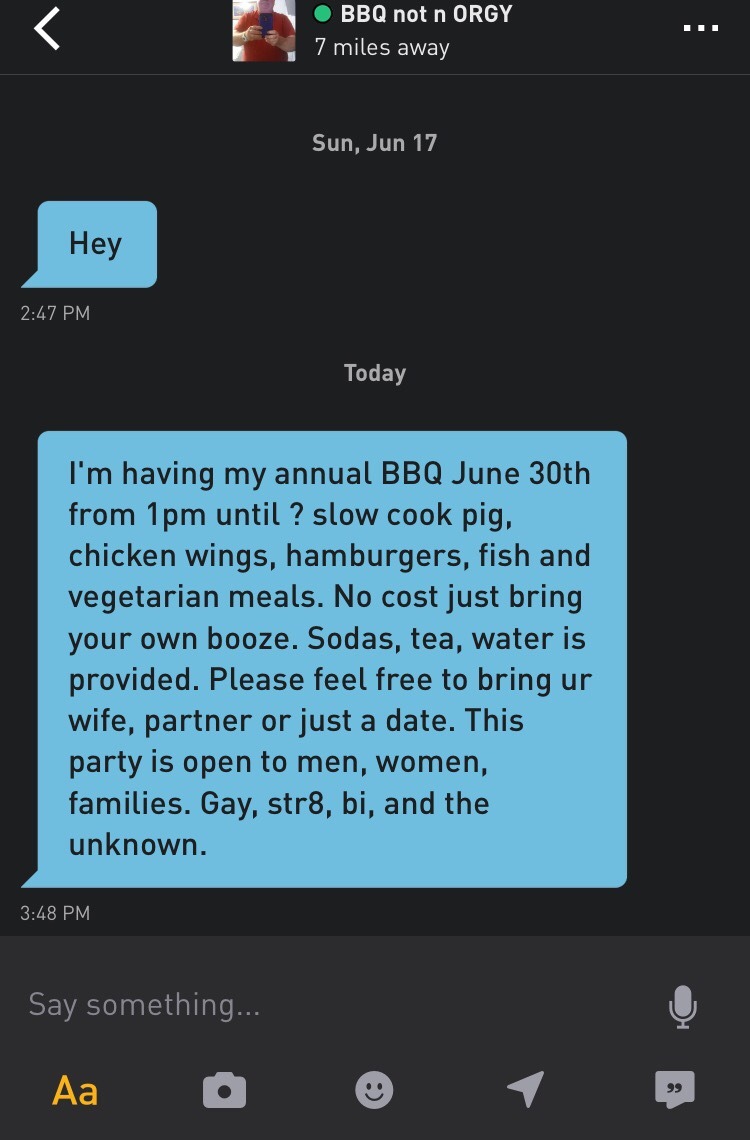This screenshot has width=750, height=1140.
Task: Select the Aa text keyboard option
Action: 75,1090
